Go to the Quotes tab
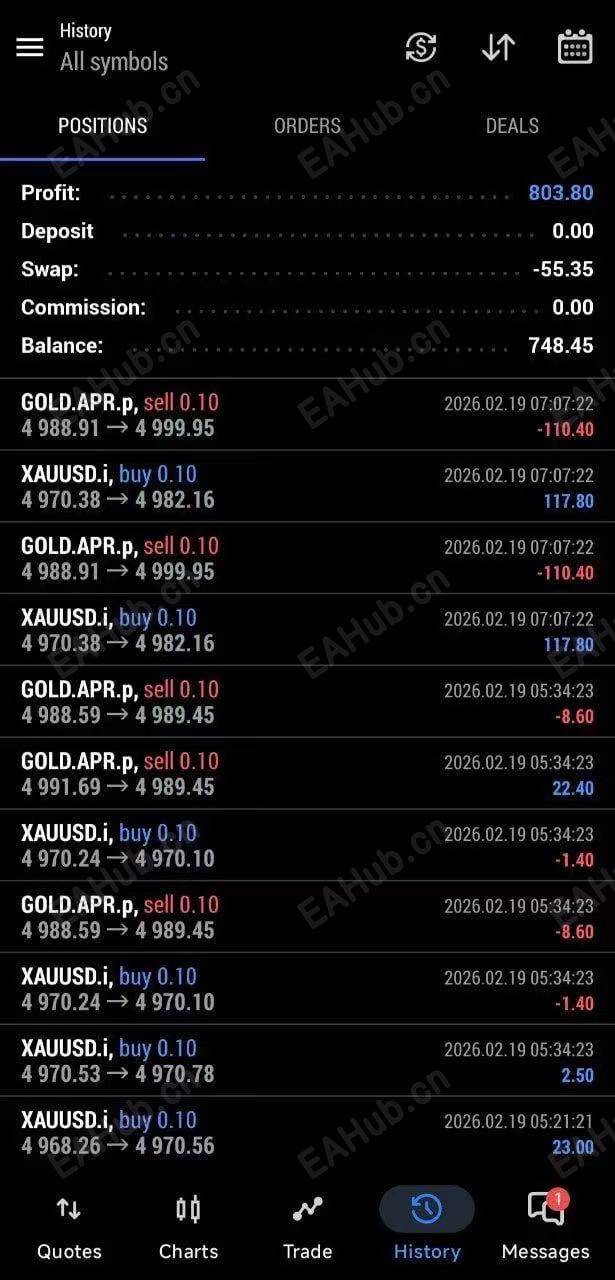 pyautogui.click(x=69, y=1226)
